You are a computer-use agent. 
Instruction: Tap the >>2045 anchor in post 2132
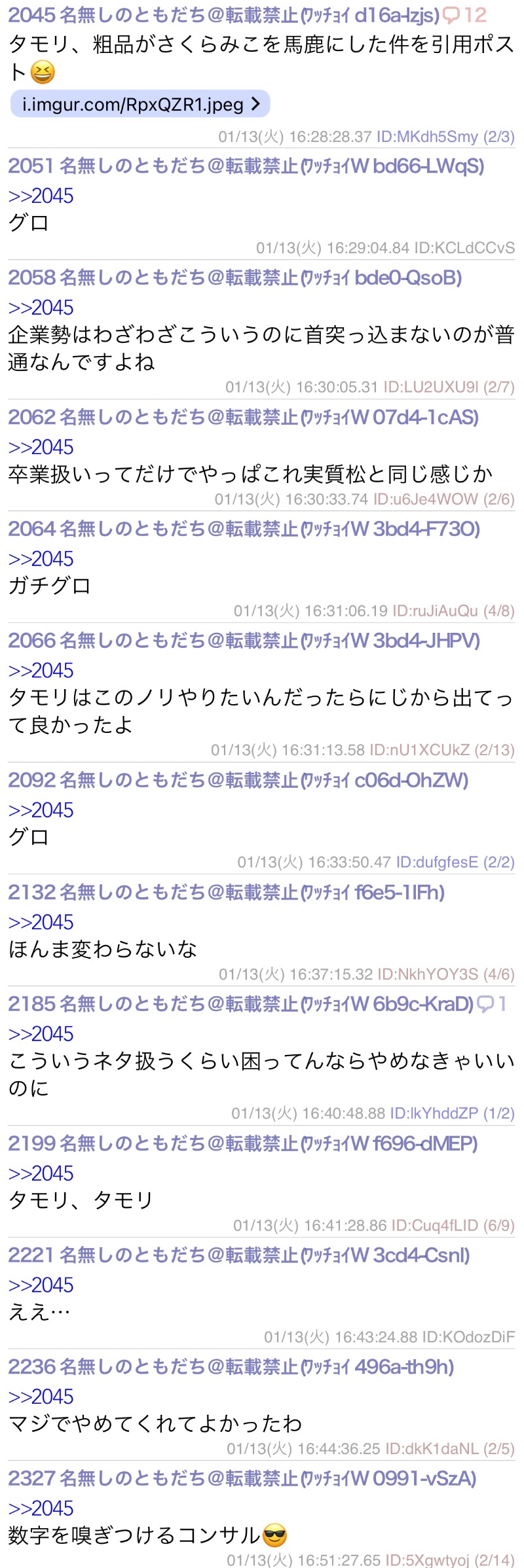[41, 922]
